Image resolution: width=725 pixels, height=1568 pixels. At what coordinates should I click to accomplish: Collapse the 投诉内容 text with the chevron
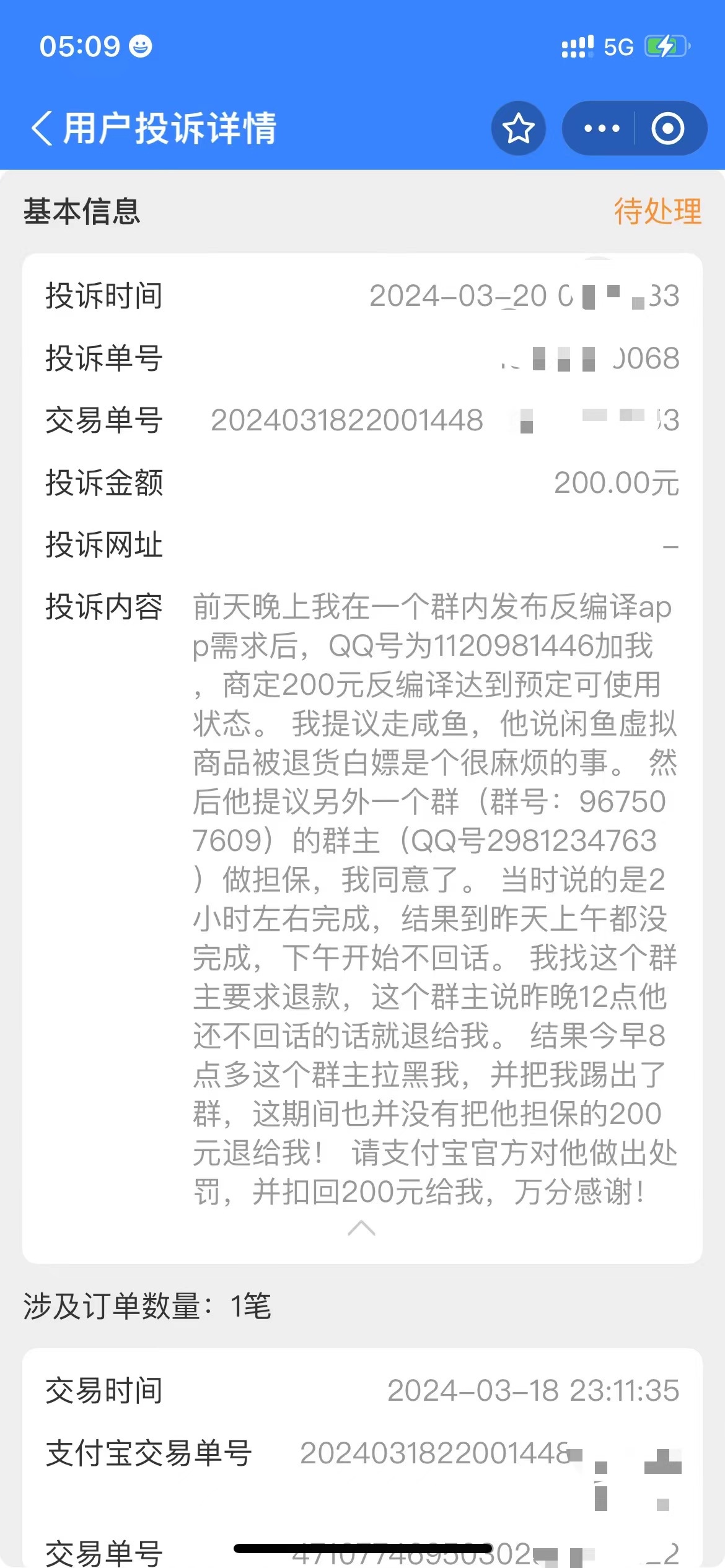pyautogui.click(x=362, y=1229)
